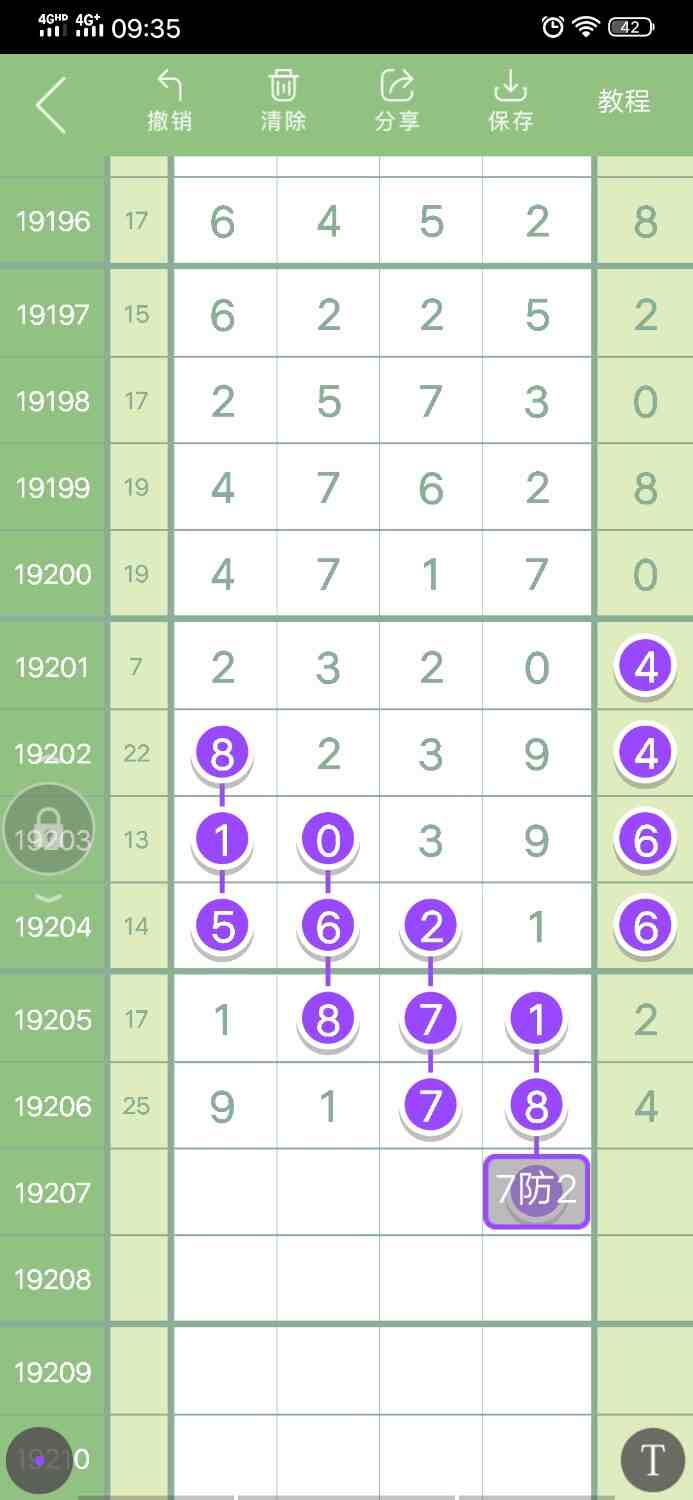This screenshot has height=1500, width=693.
Task: Tap the circled 8 in row 19206
Action: pos(536,1106)
